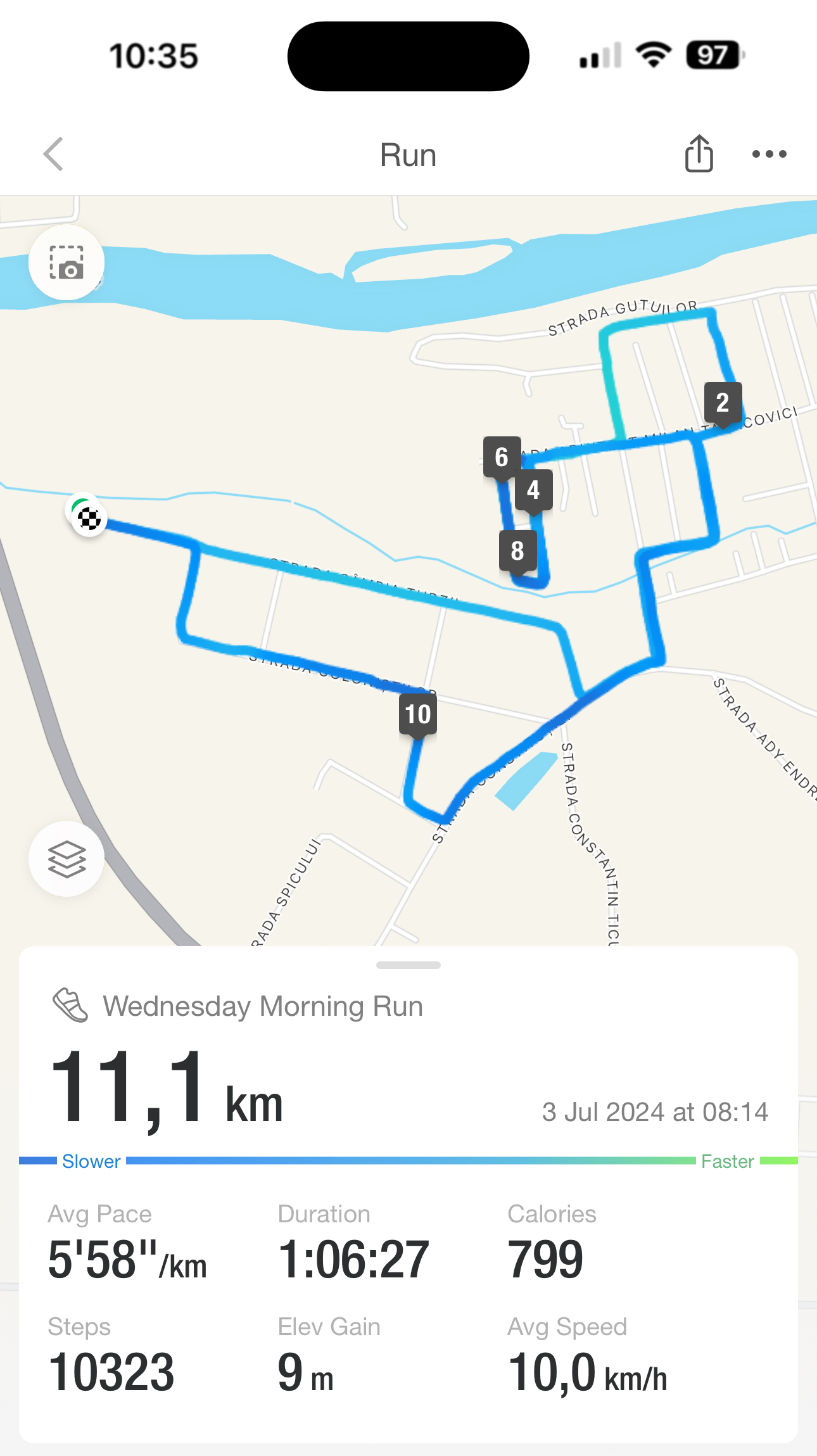
Task: Capture a map screenshot with camera button
Action: point(66,262)
